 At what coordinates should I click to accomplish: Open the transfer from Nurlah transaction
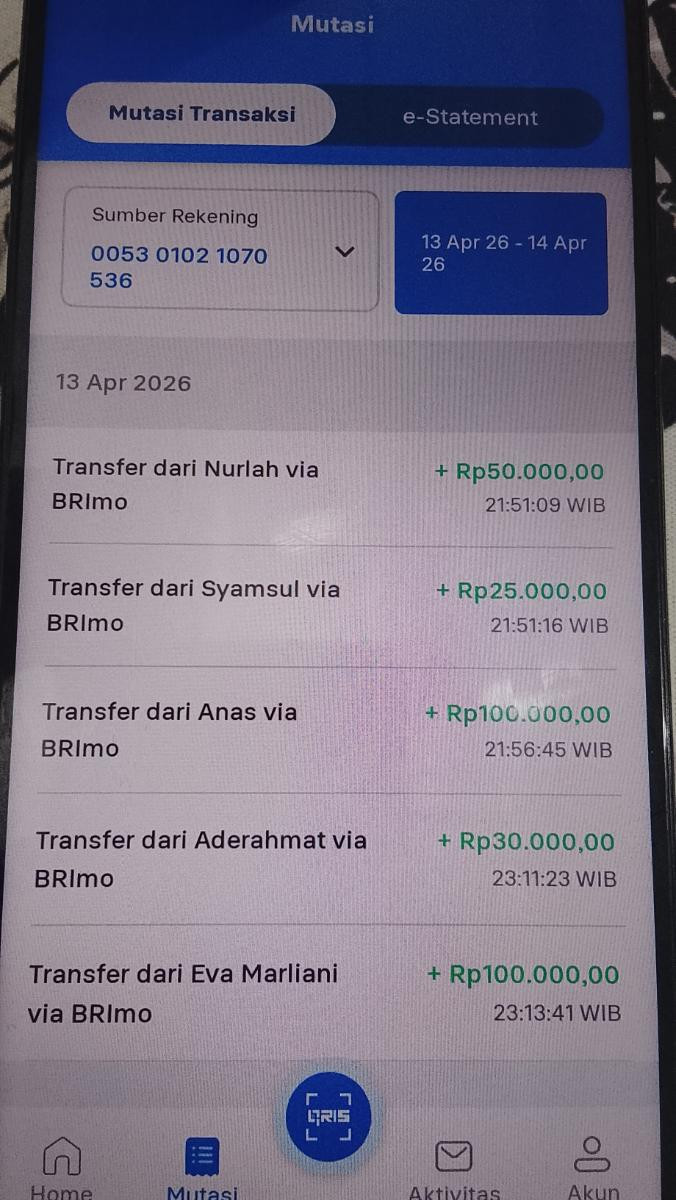pos(328,486)
